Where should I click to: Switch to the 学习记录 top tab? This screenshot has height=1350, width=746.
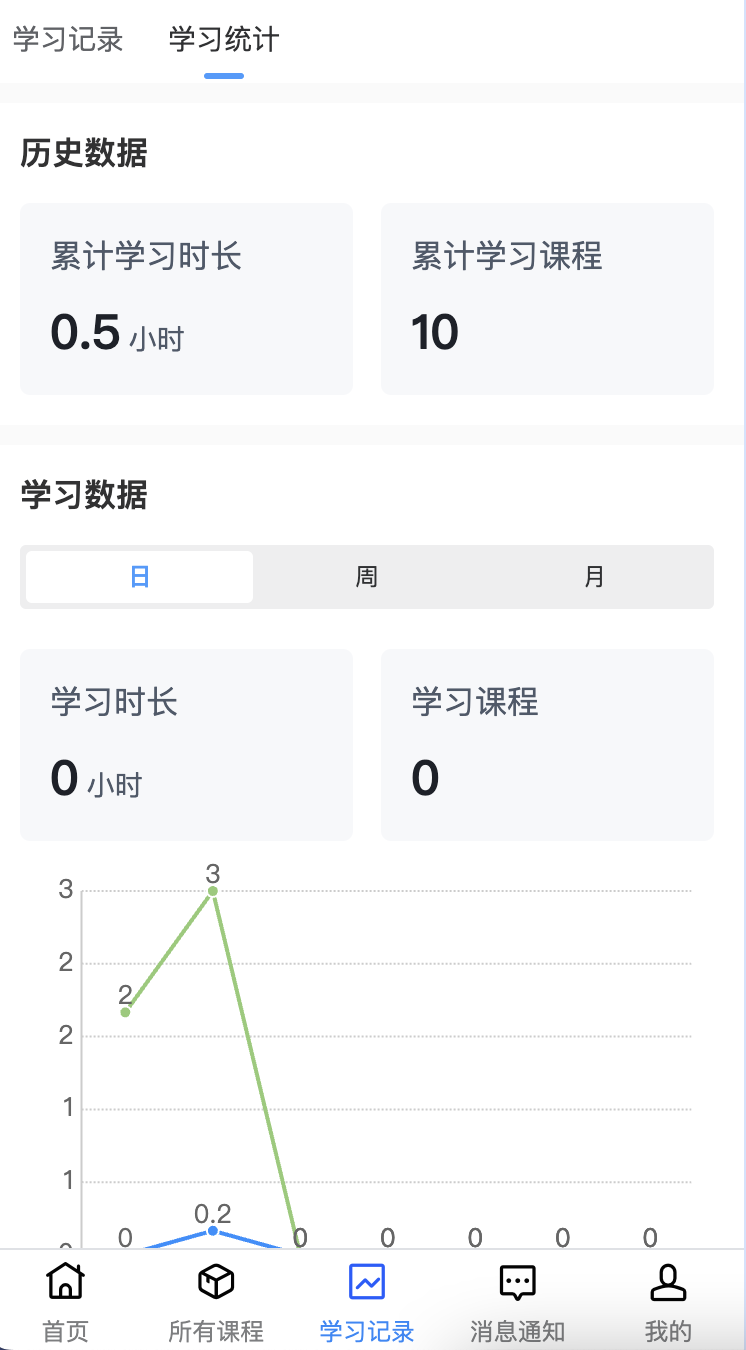(x=68, y=40)
